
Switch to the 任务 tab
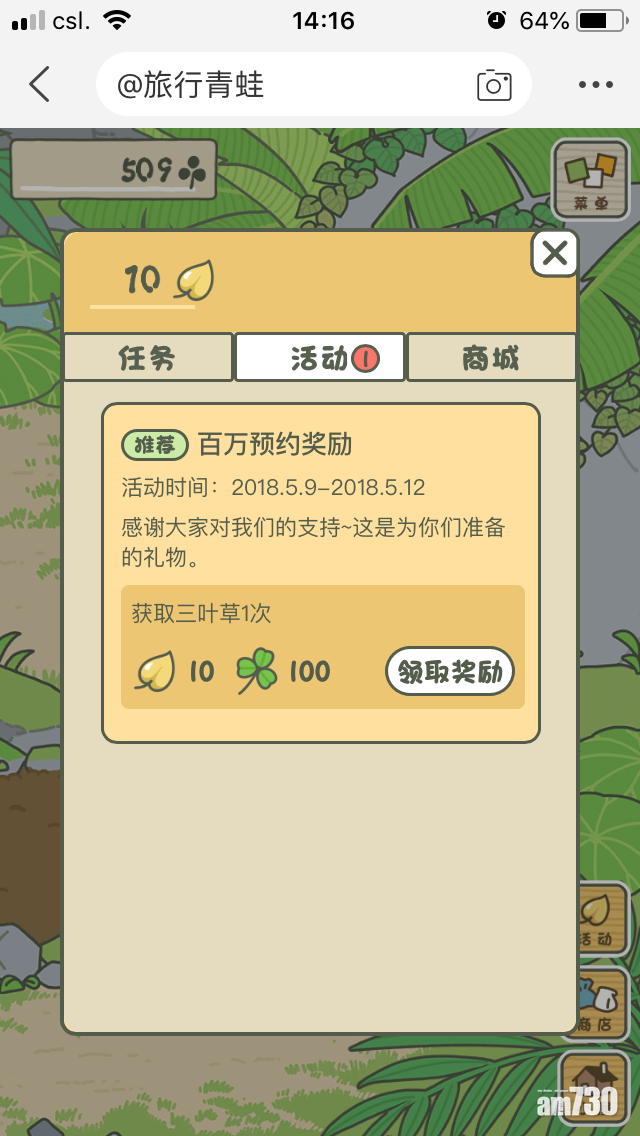(148, 358)
